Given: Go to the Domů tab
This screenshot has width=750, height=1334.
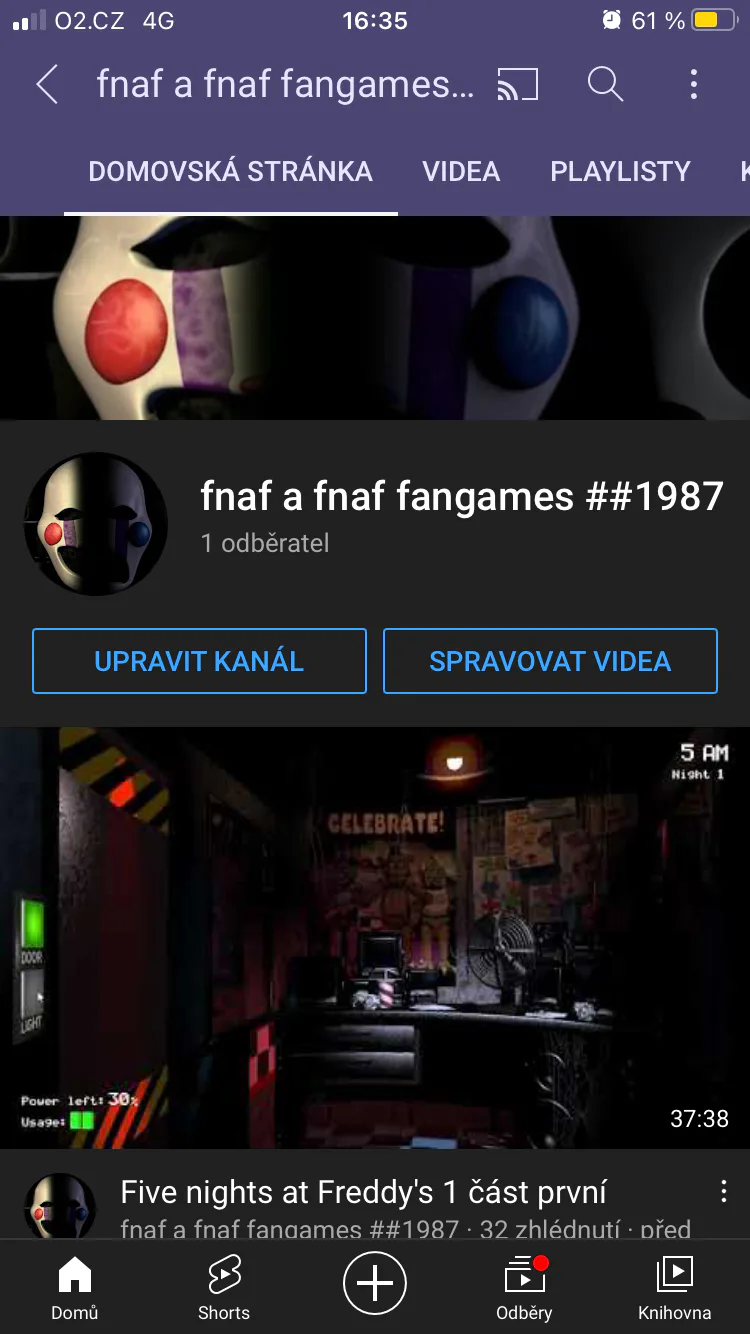Looking at the screenshot, I should coord(75,1288).
